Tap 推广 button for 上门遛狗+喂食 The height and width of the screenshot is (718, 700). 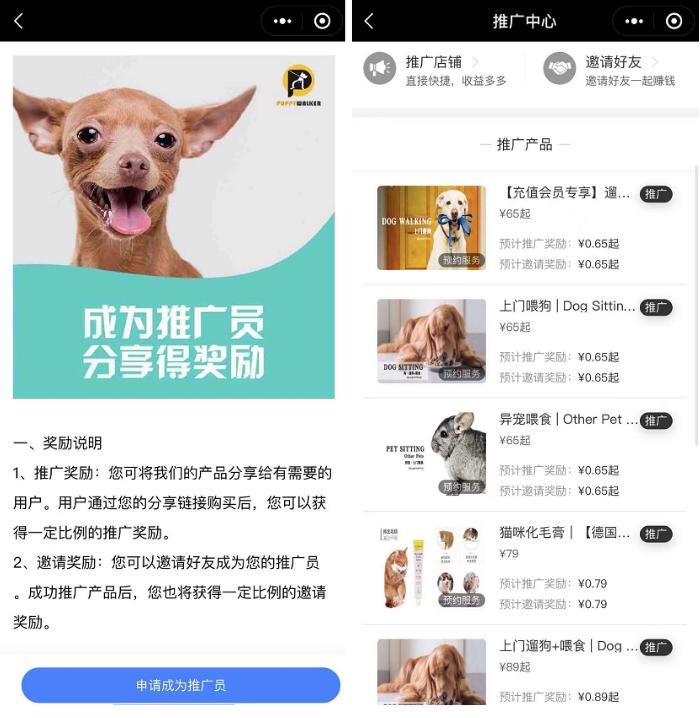[x=655, y=647]
